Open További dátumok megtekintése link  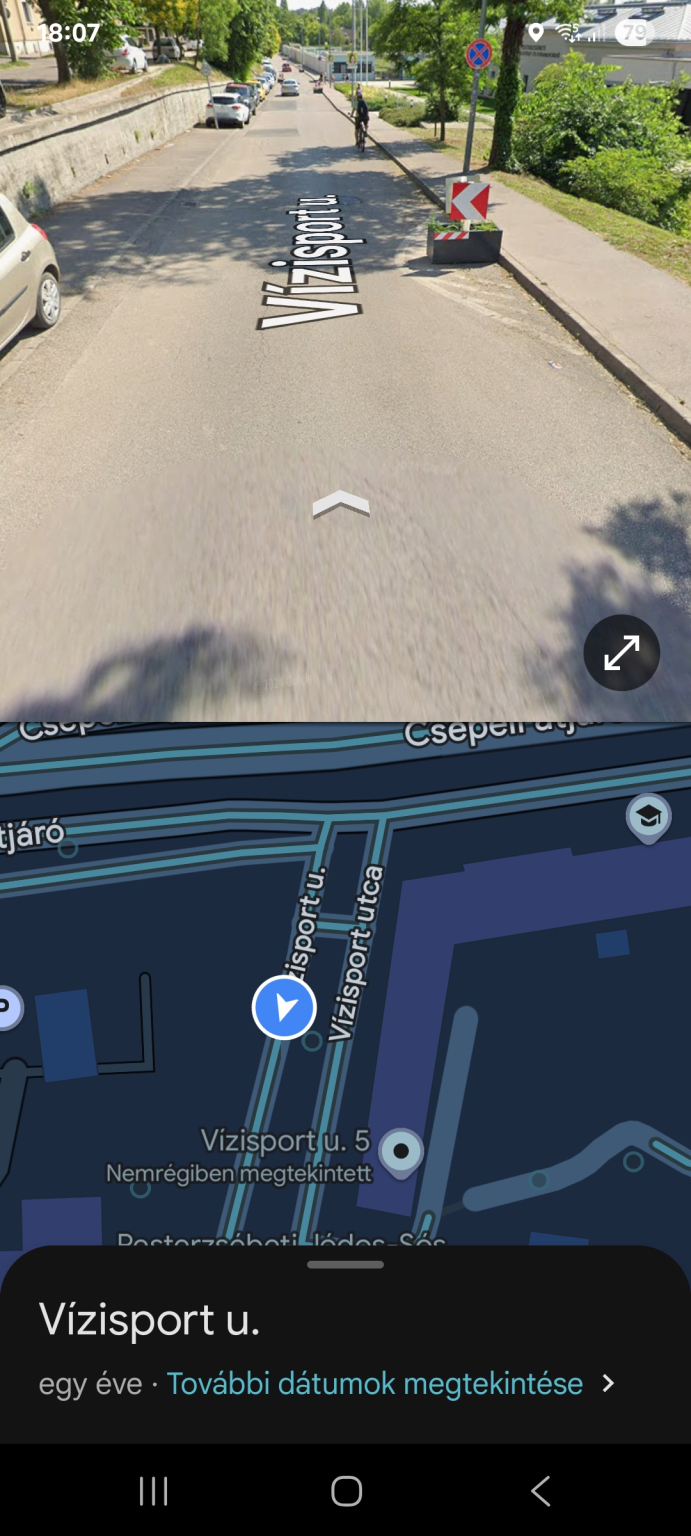[375, 1384]
